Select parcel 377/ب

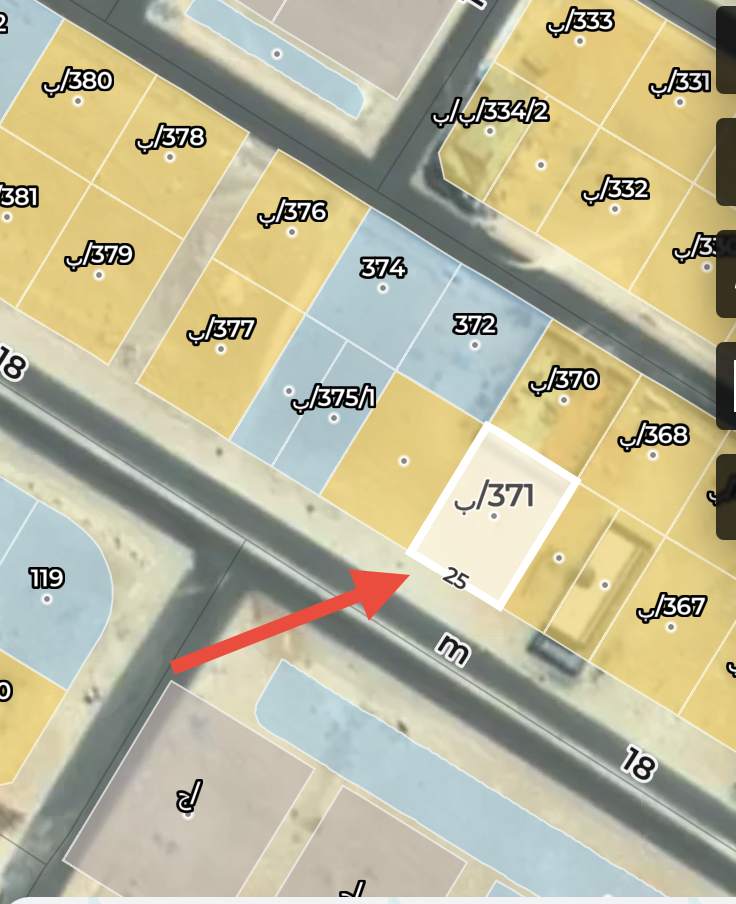pos(221,348)
